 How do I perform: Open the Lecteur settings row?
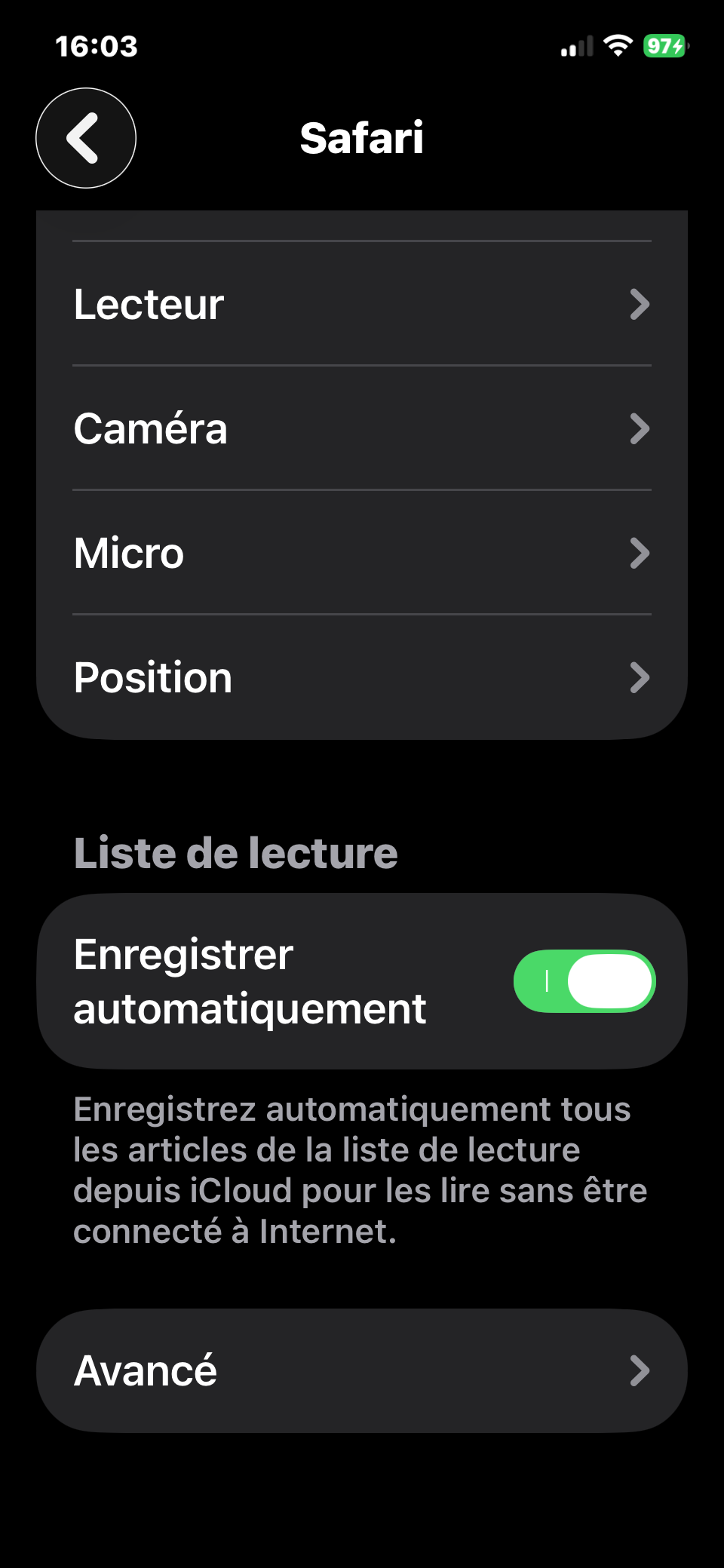[x=362, y=305]
